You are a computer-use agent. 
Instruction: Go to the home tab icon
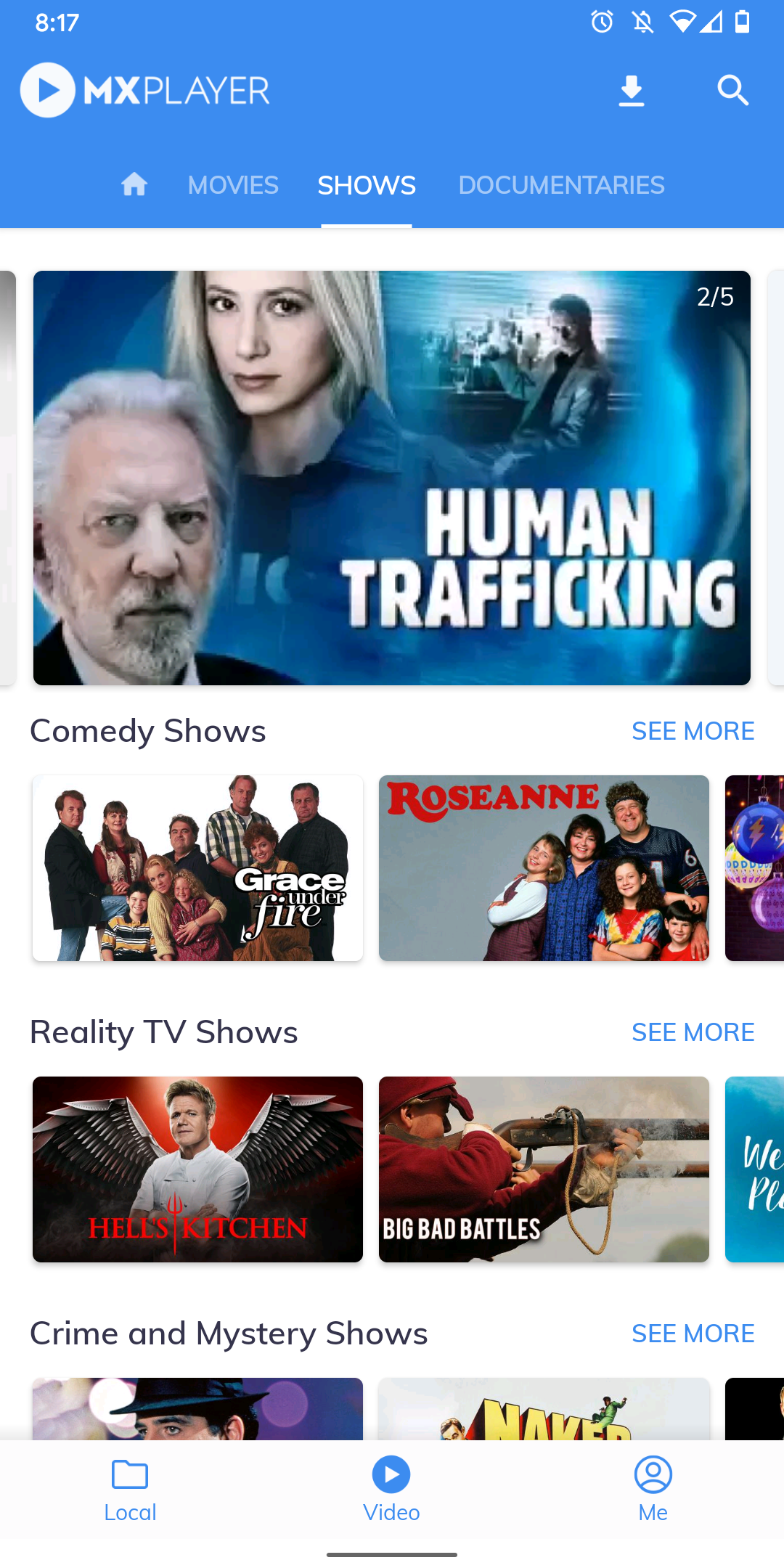coord(134,185)
